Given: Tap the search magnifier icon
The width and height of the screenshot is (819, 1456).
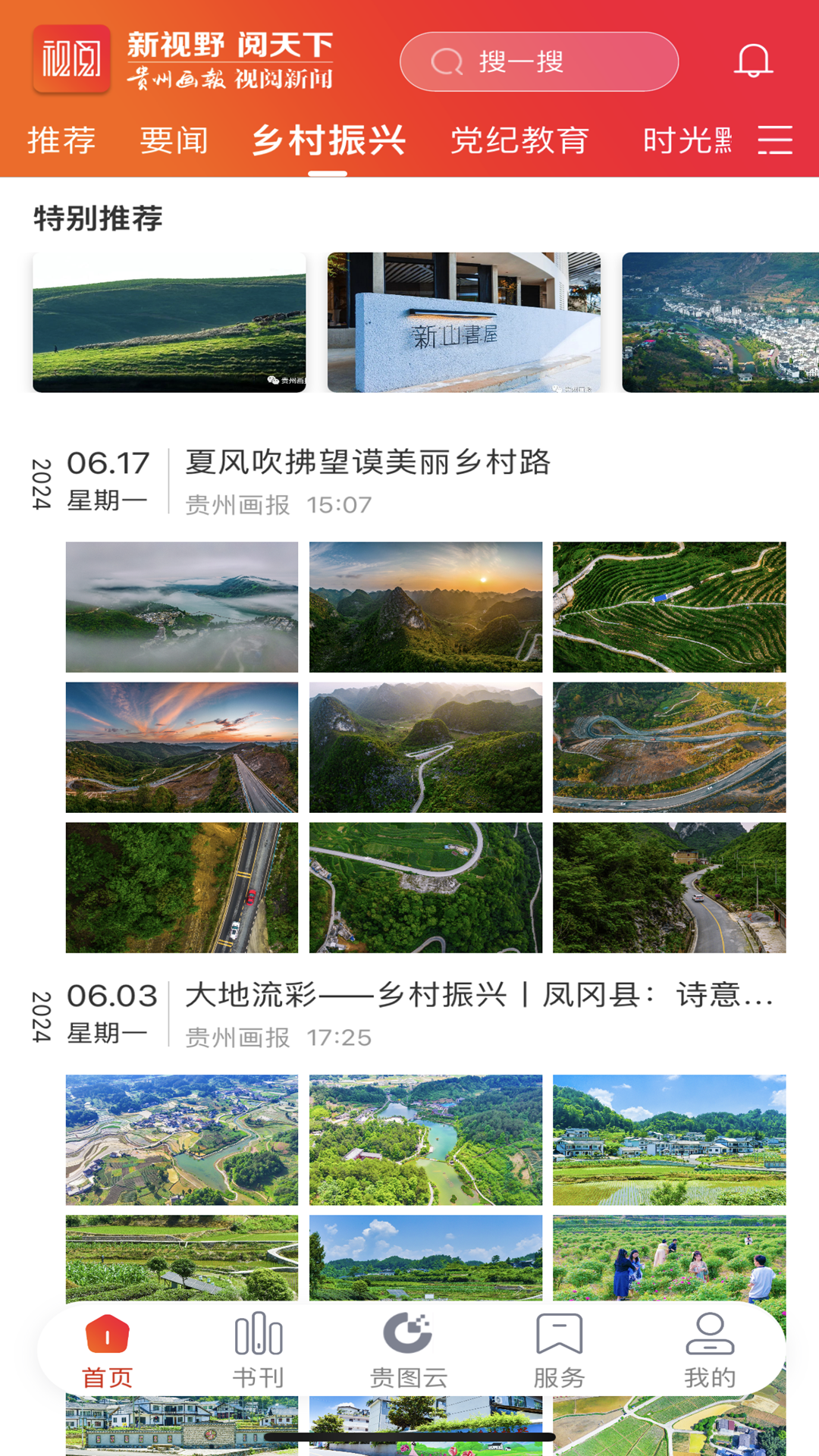Looking at the screenshot, I should point(447,62).
